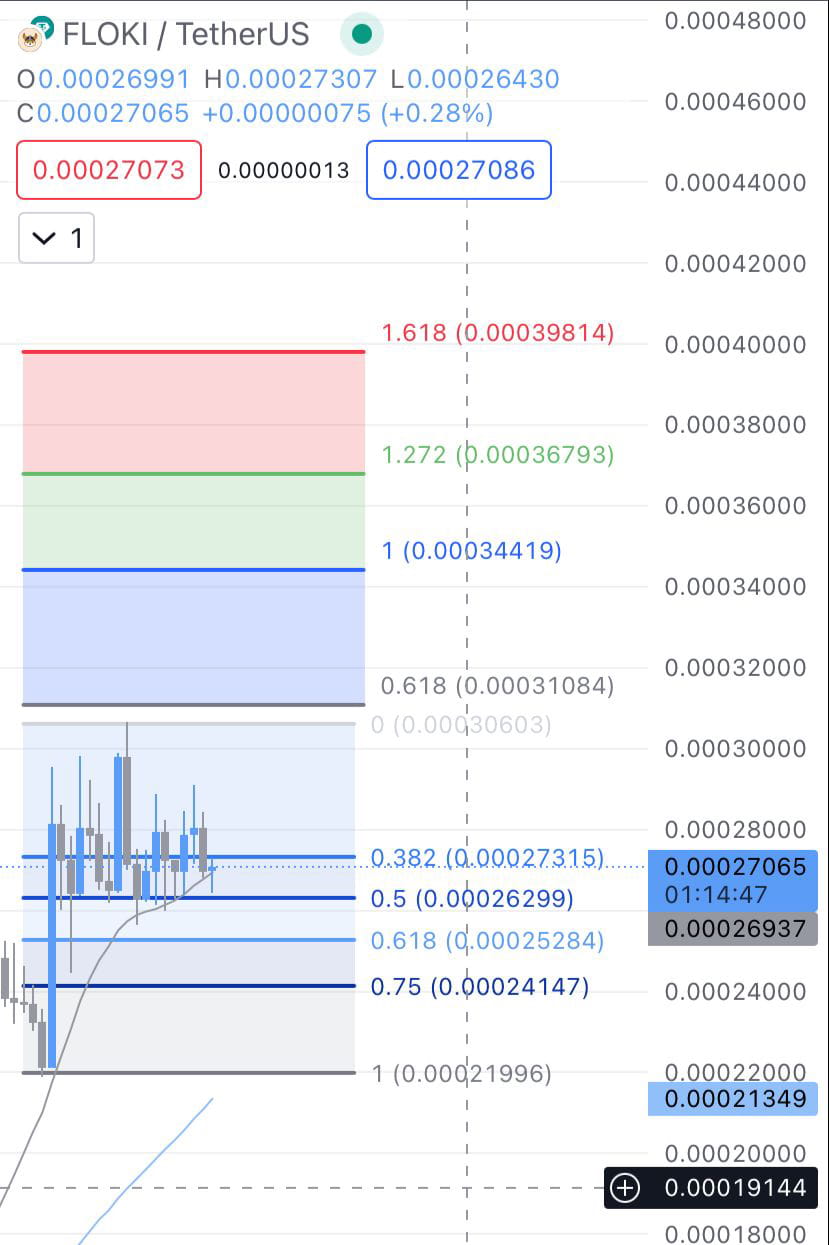Click the countdown timer 01:14:47
This screenshot has height=1245, width=829.
click(x=723, y=895)
